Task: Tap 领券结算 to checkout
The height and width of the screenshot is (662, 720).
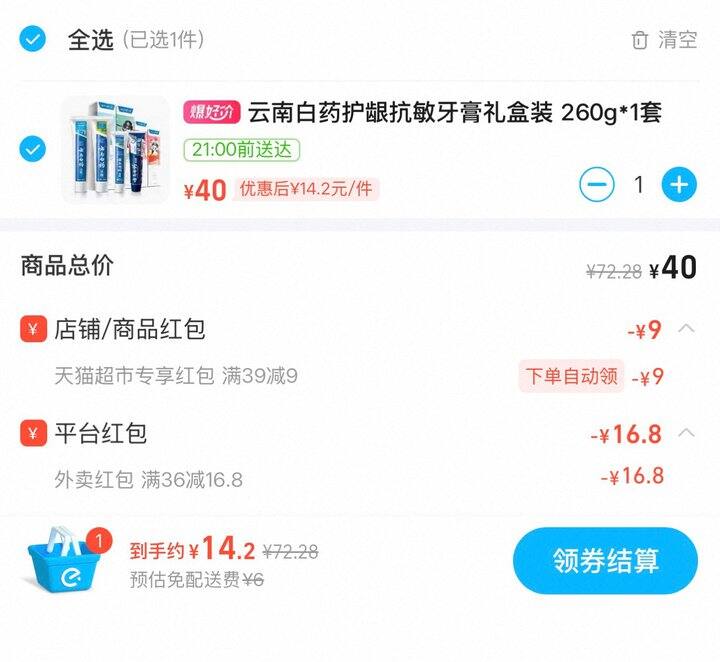Action: [x=605, y=560]
